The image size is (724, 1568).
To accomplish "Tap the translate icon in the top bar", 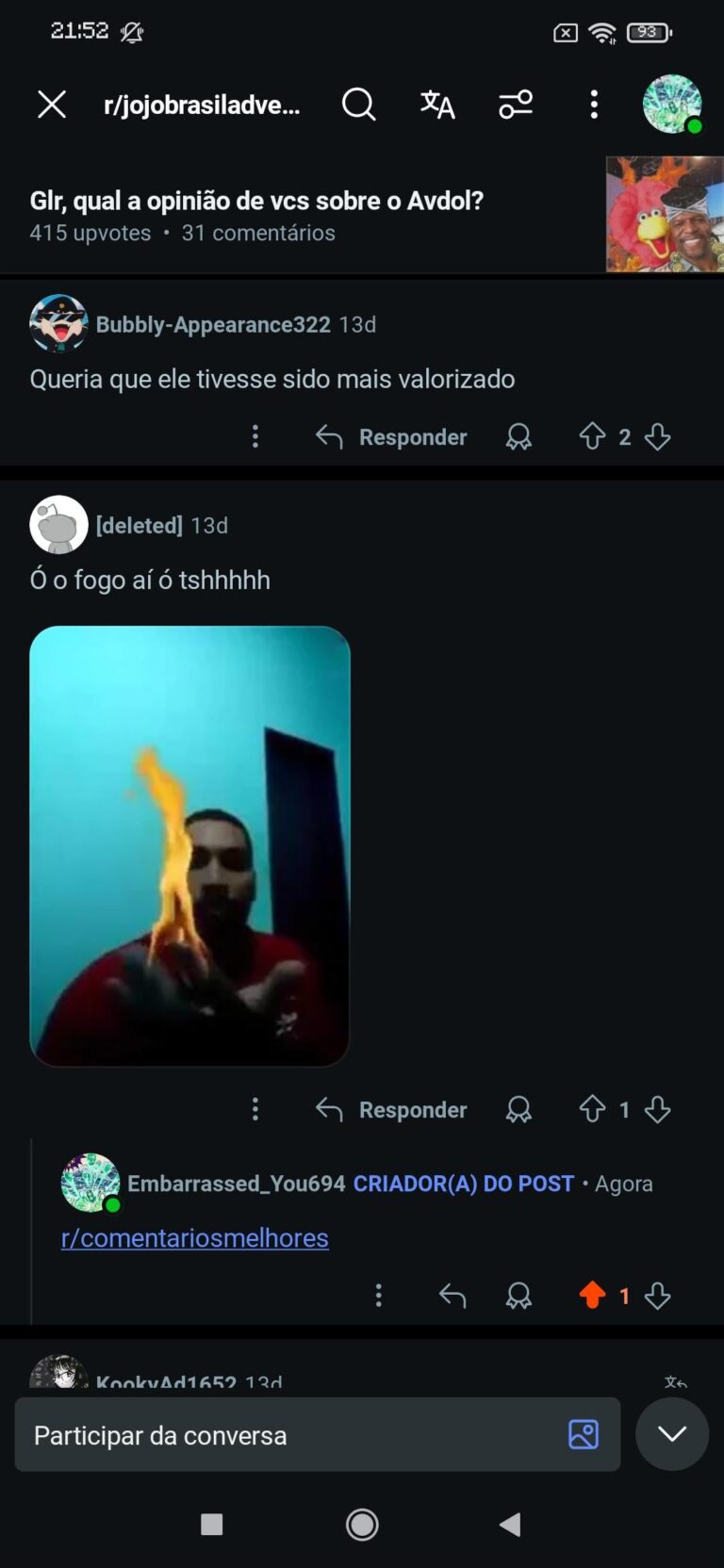I will (x=437, y=104).
